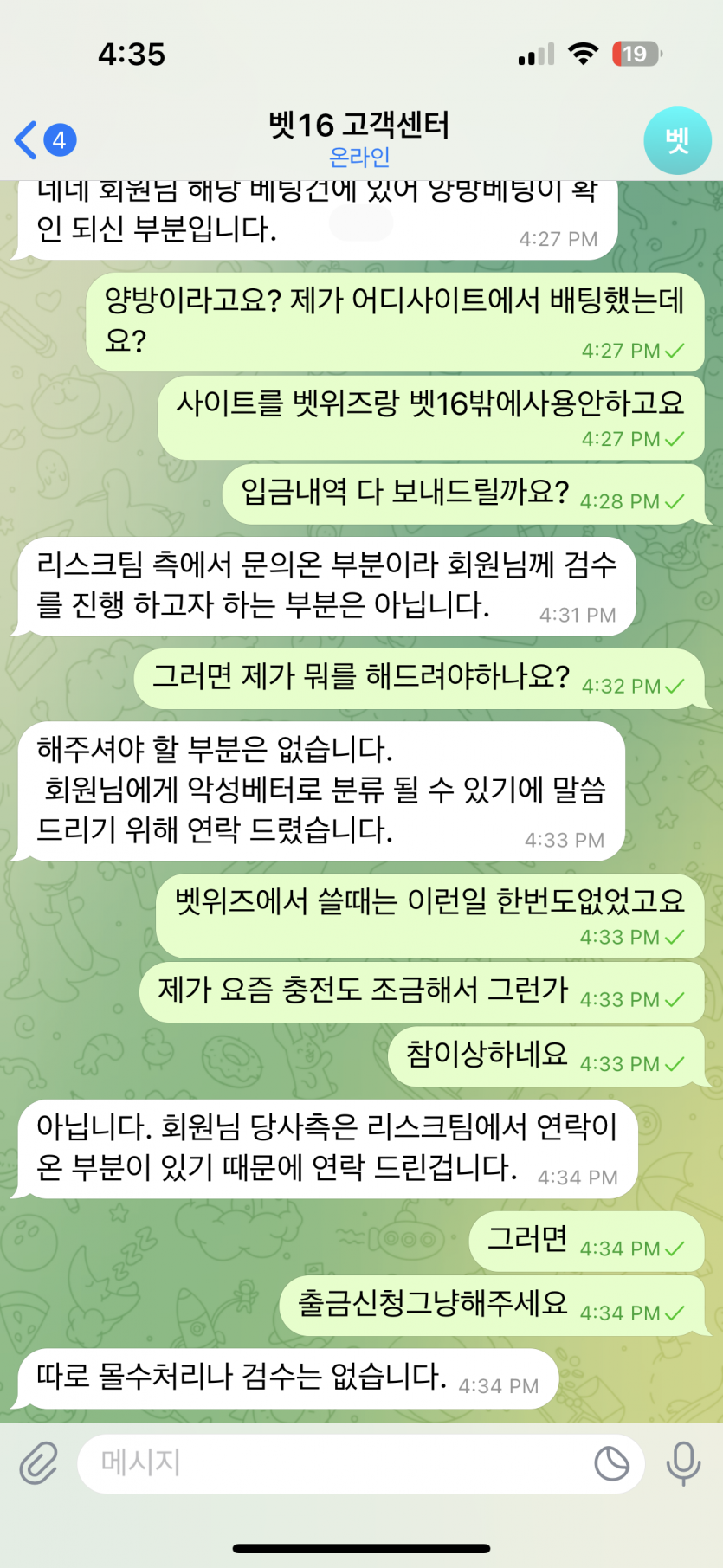Focus the 메시지 input field
Image resolution: width=723 pixels, height=1568 pixels.
[329, 1463]
